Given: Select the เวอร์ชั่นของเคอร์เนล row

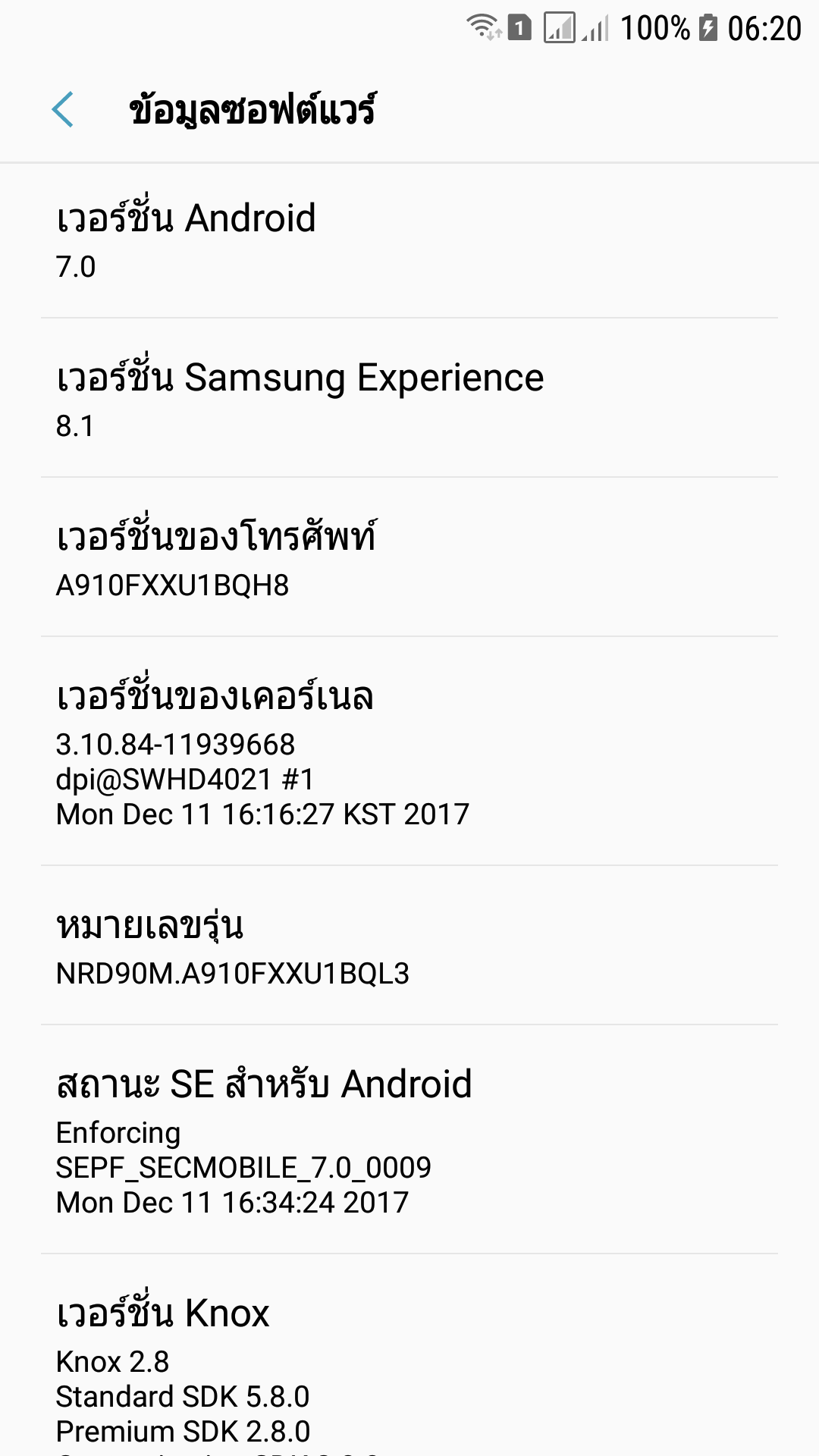Looking at the screenshot, I should 409,752.
